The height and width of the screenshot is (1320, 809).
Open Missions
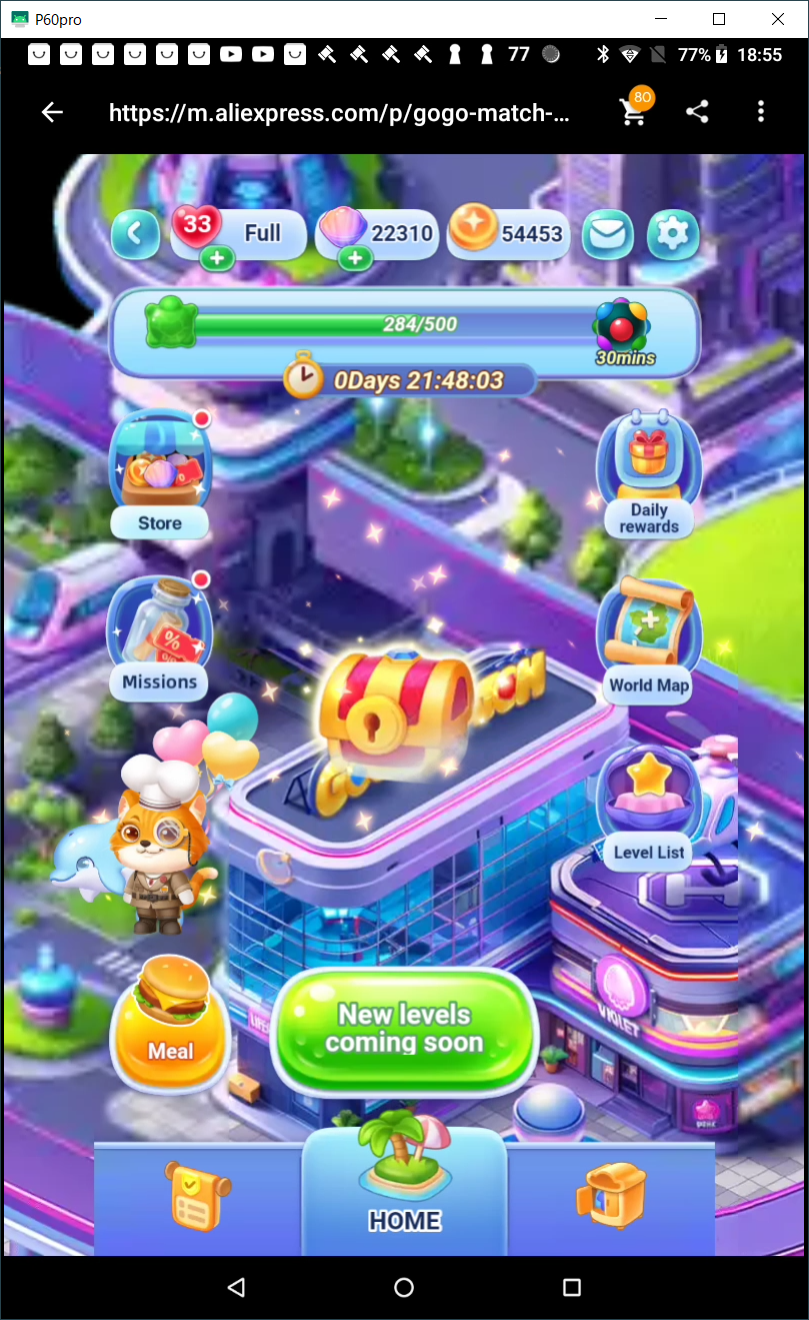[160, 637]
